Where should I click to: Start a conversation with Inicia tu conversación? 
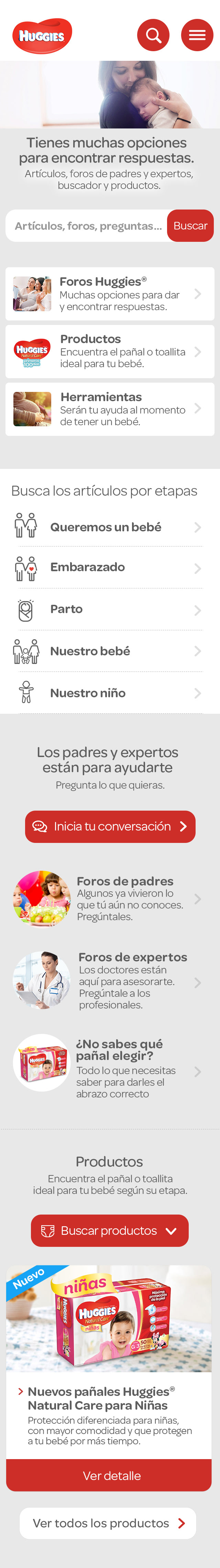click(110, 827)
